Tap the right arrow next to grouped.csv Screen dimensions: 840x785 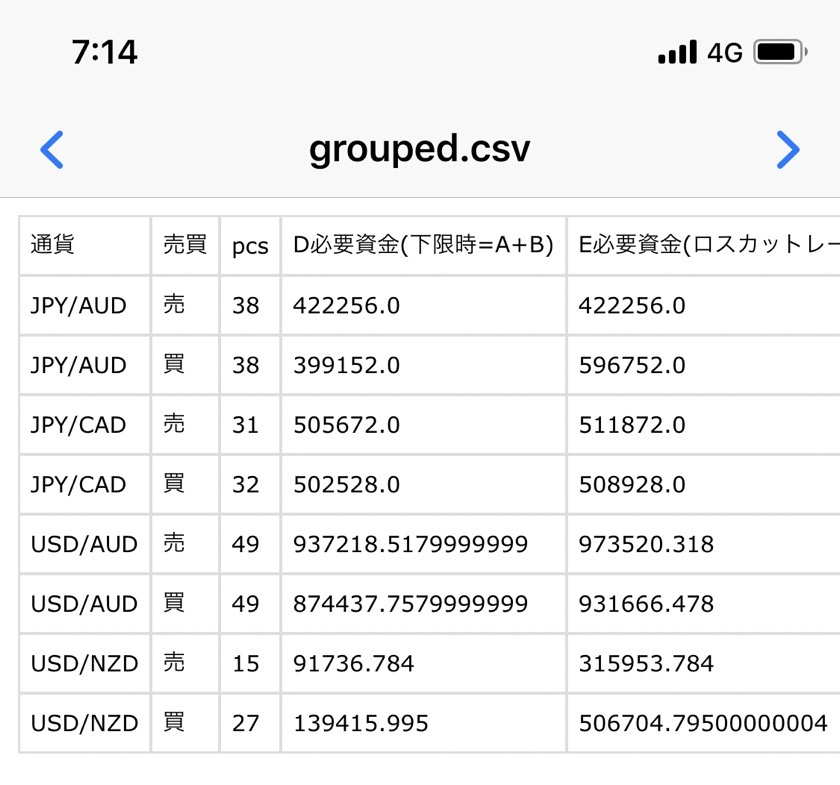coord(788,150)
